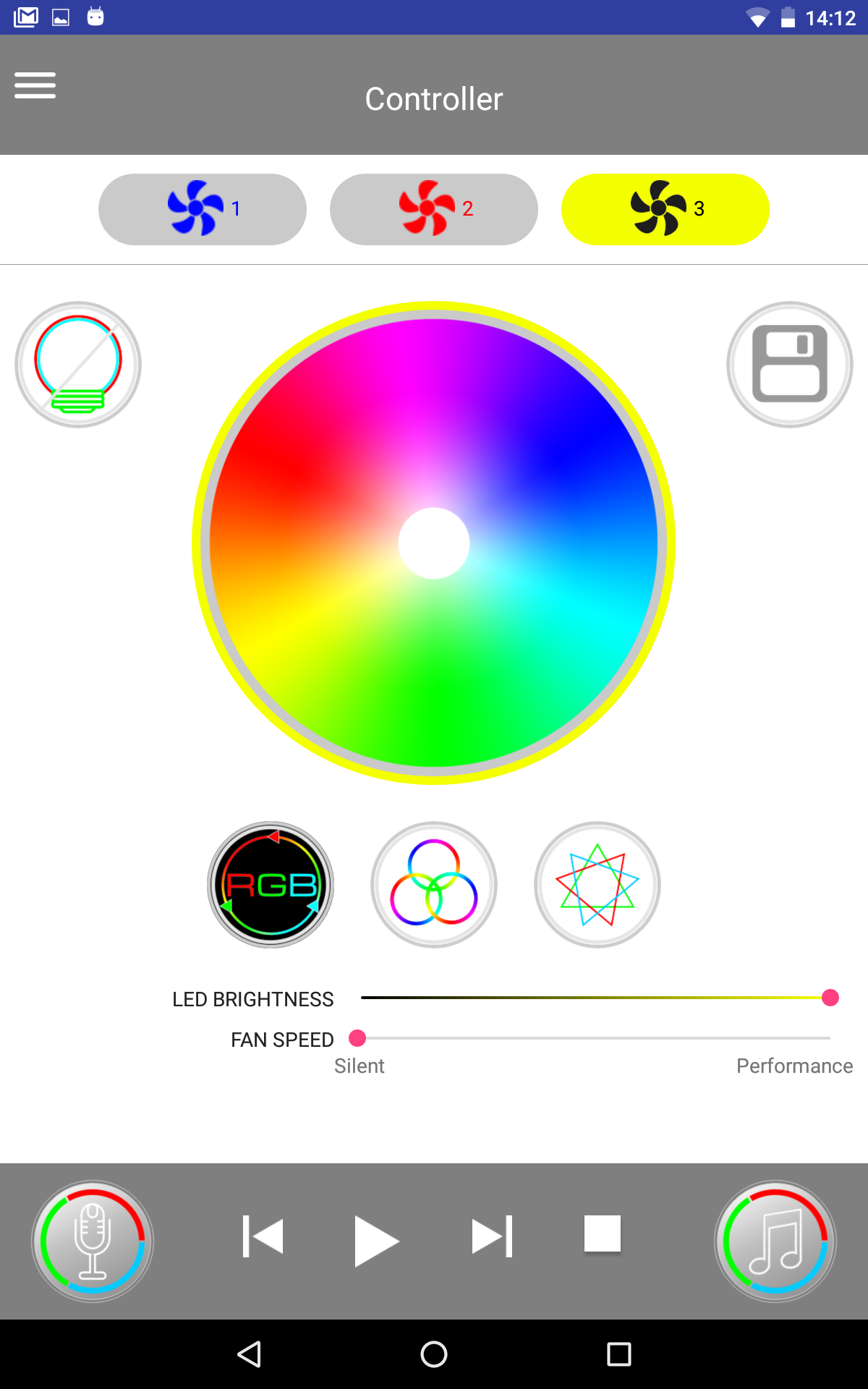Choose the three-circle color blend mode
Viewport: 868px width, 1389px height.
434,885
